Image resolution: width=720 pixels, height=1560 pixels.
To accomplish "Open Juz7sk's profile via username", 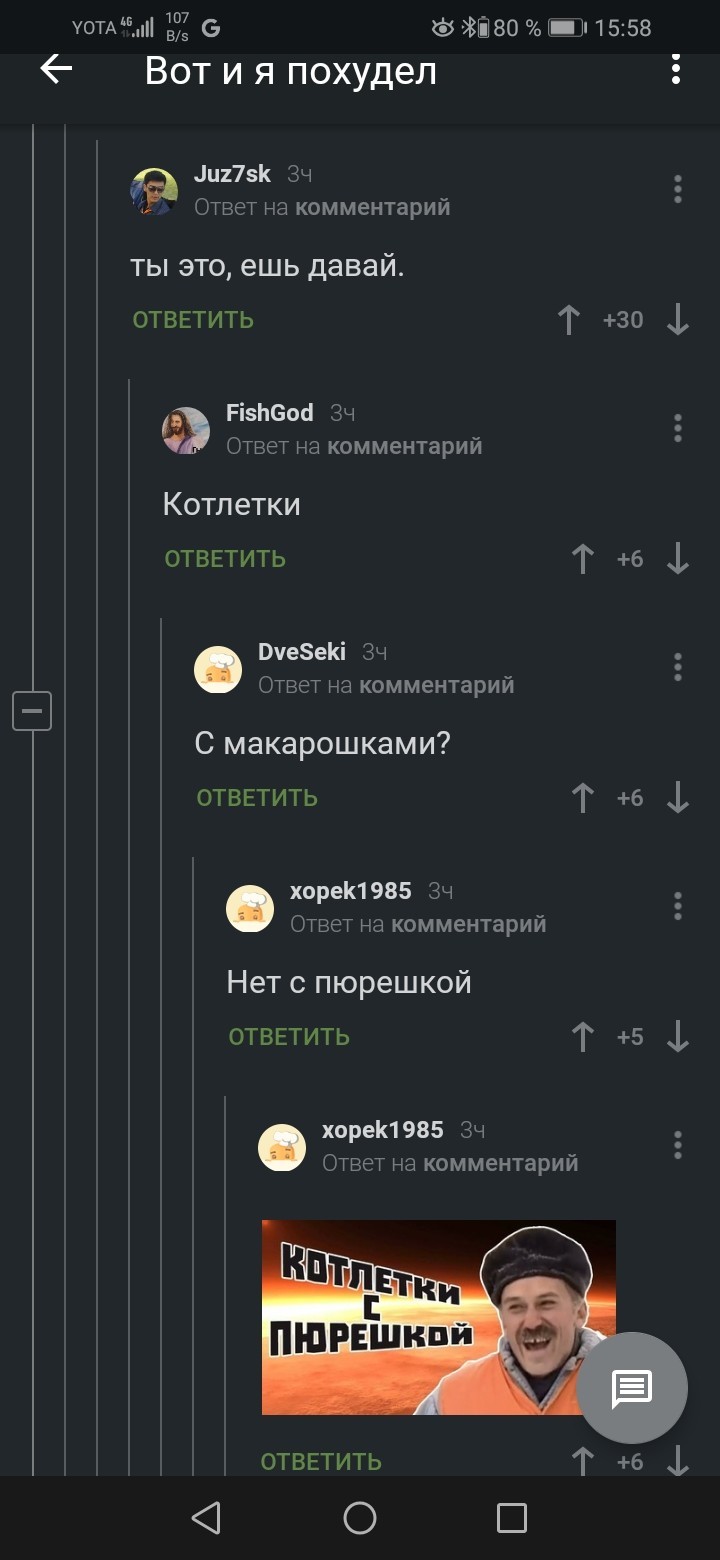I will tap(232, 174).
